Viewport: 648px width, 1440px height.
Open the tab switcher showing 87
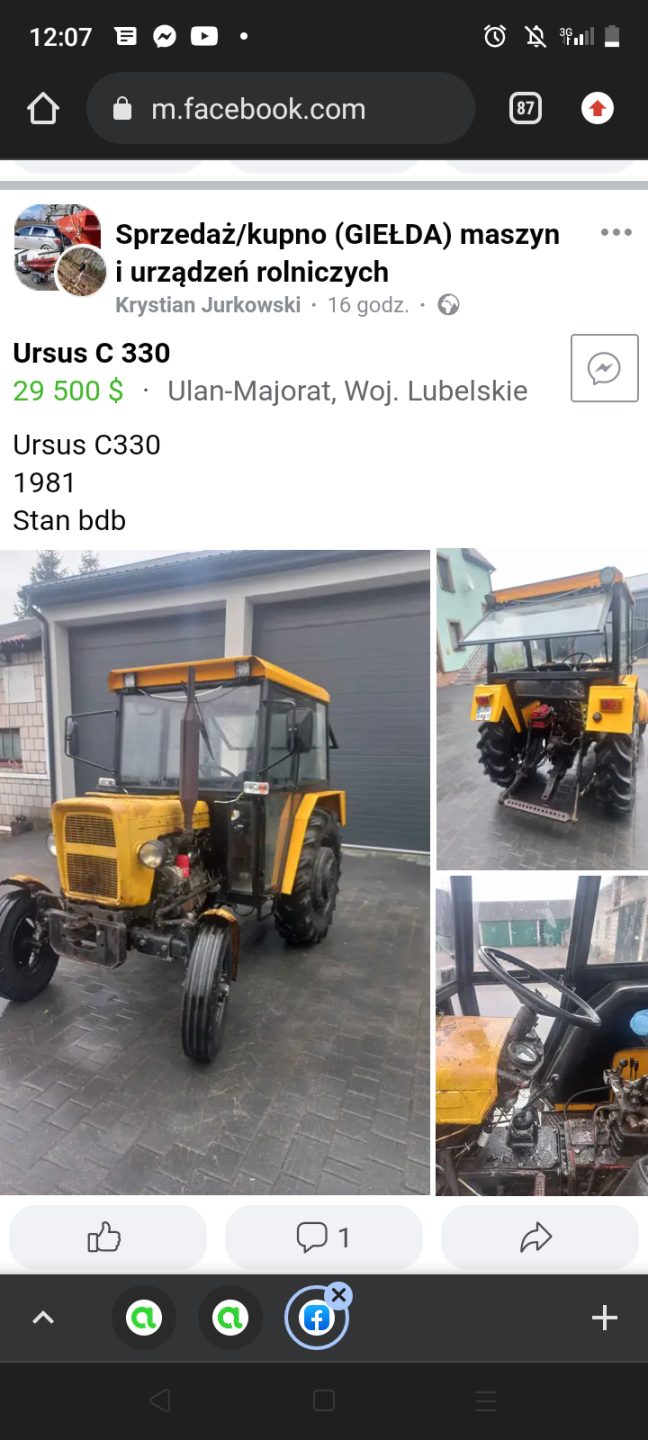click(x=526, y=109)
